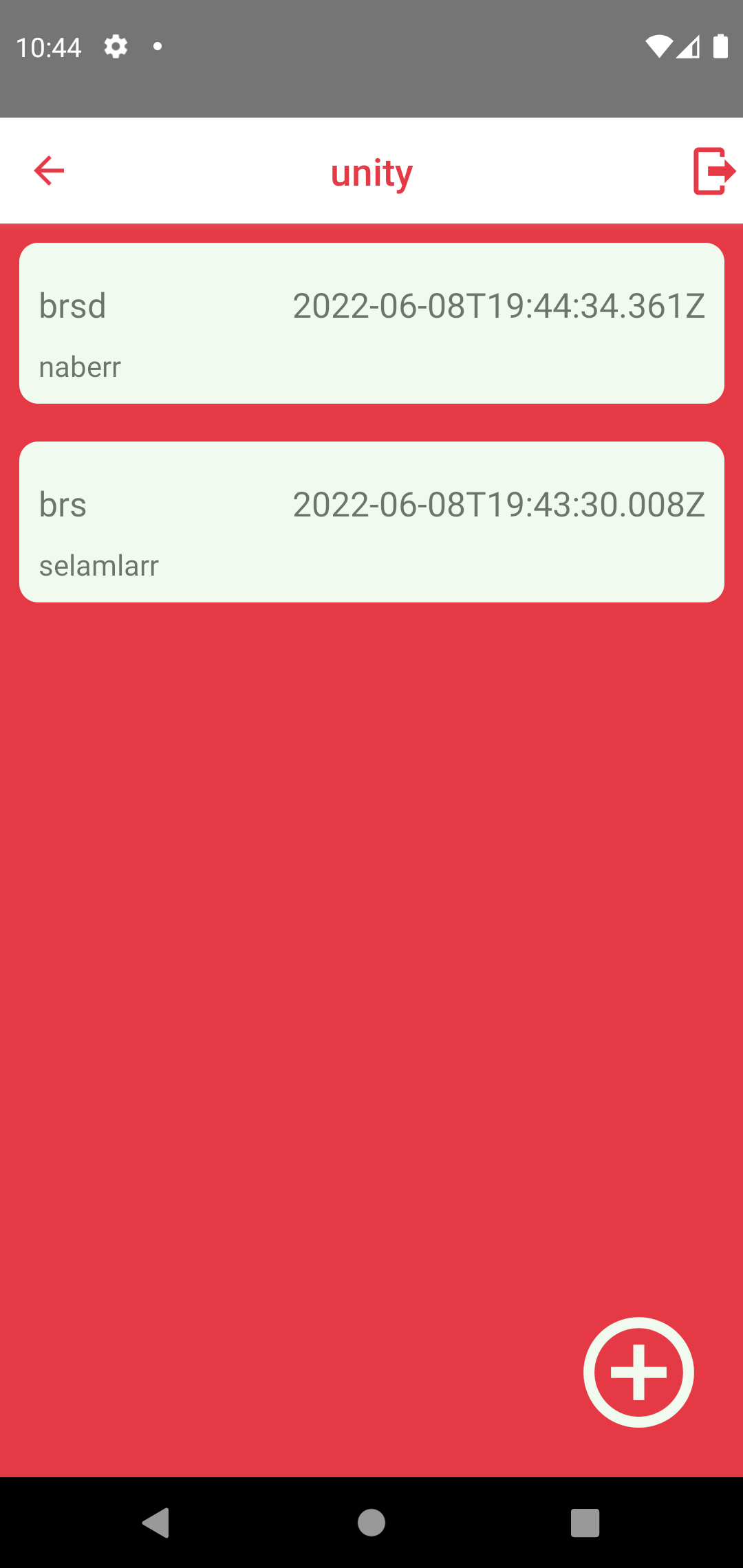Tap the unity title in the header
743x1568 pixels.
(371, 173)
